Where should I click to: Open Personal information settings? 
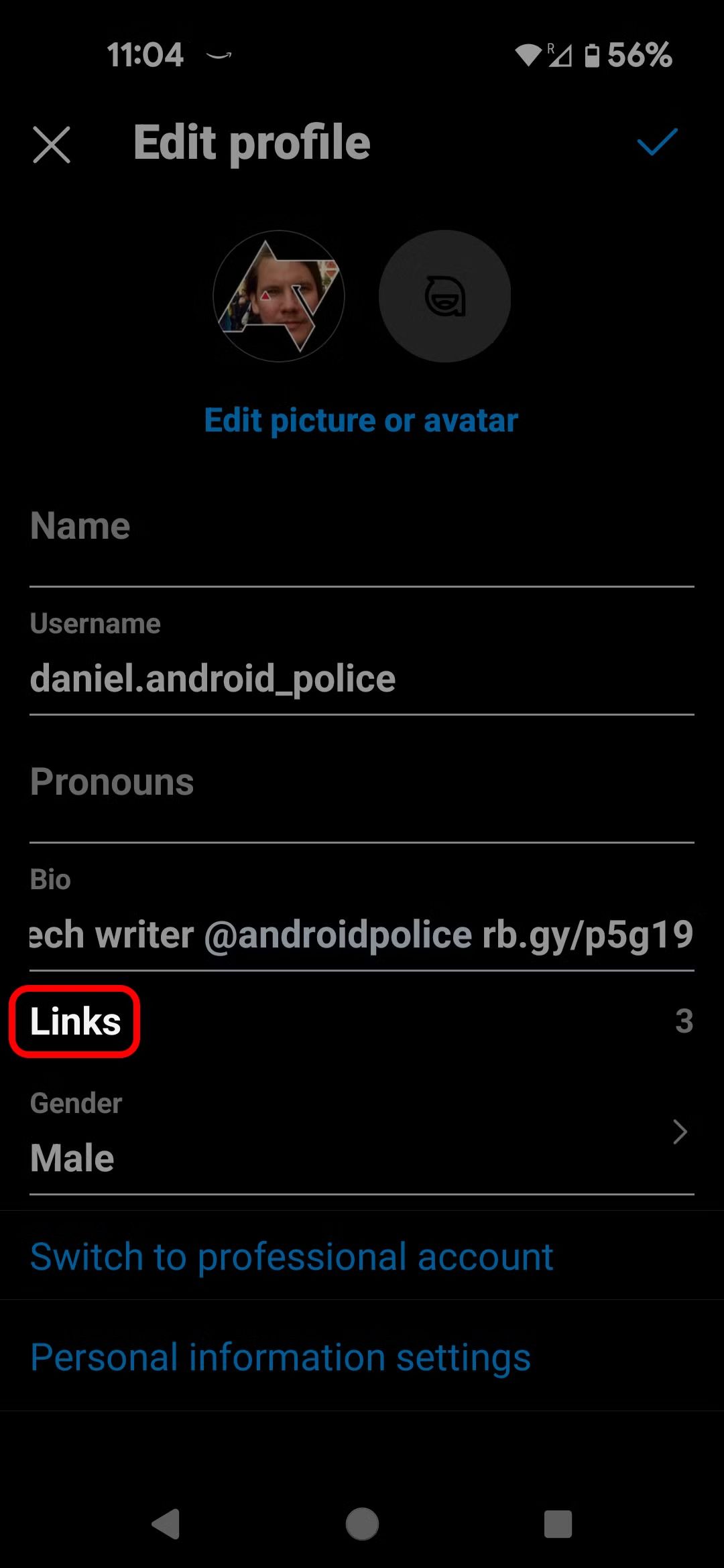280,1357
